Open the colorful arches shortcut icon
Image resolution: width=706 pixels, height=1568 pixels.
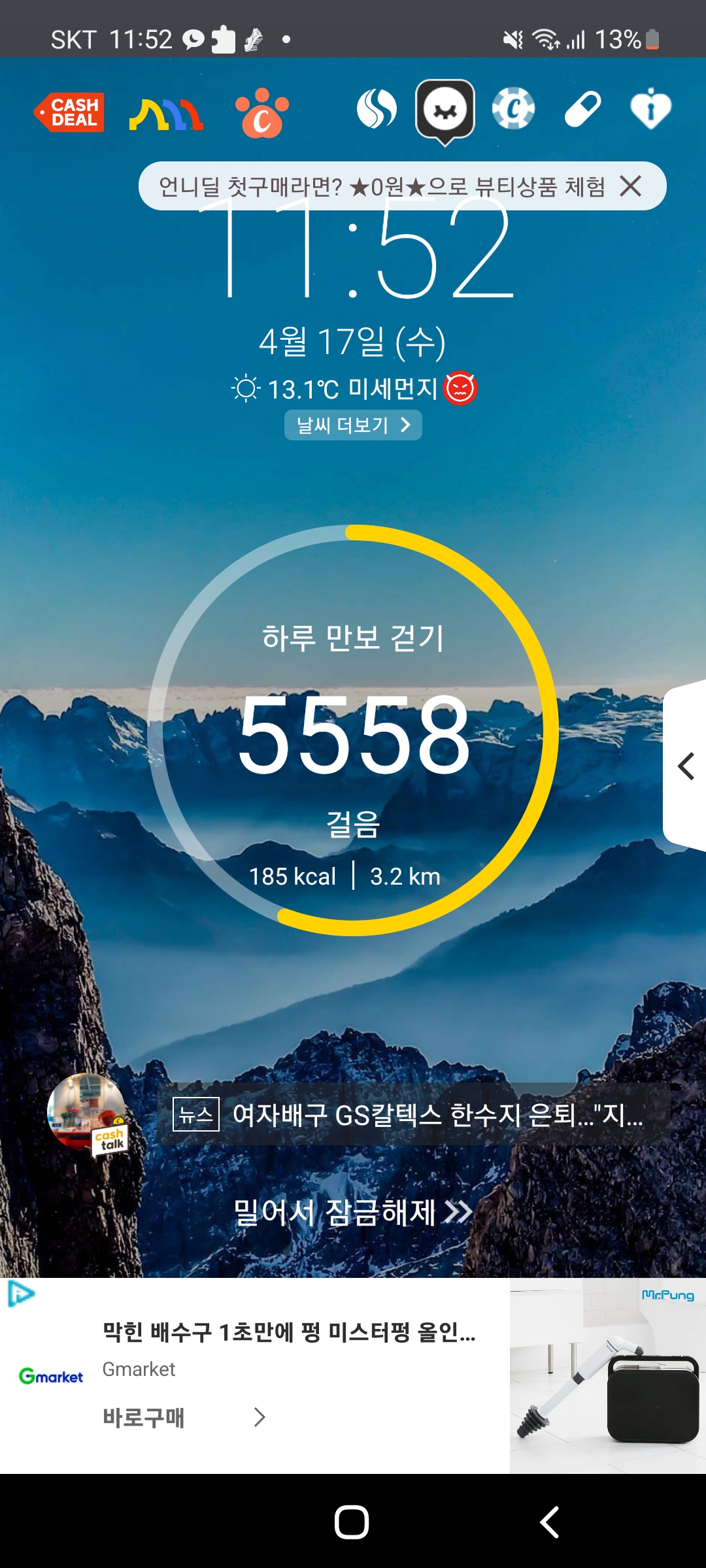(x=166, y=114)
